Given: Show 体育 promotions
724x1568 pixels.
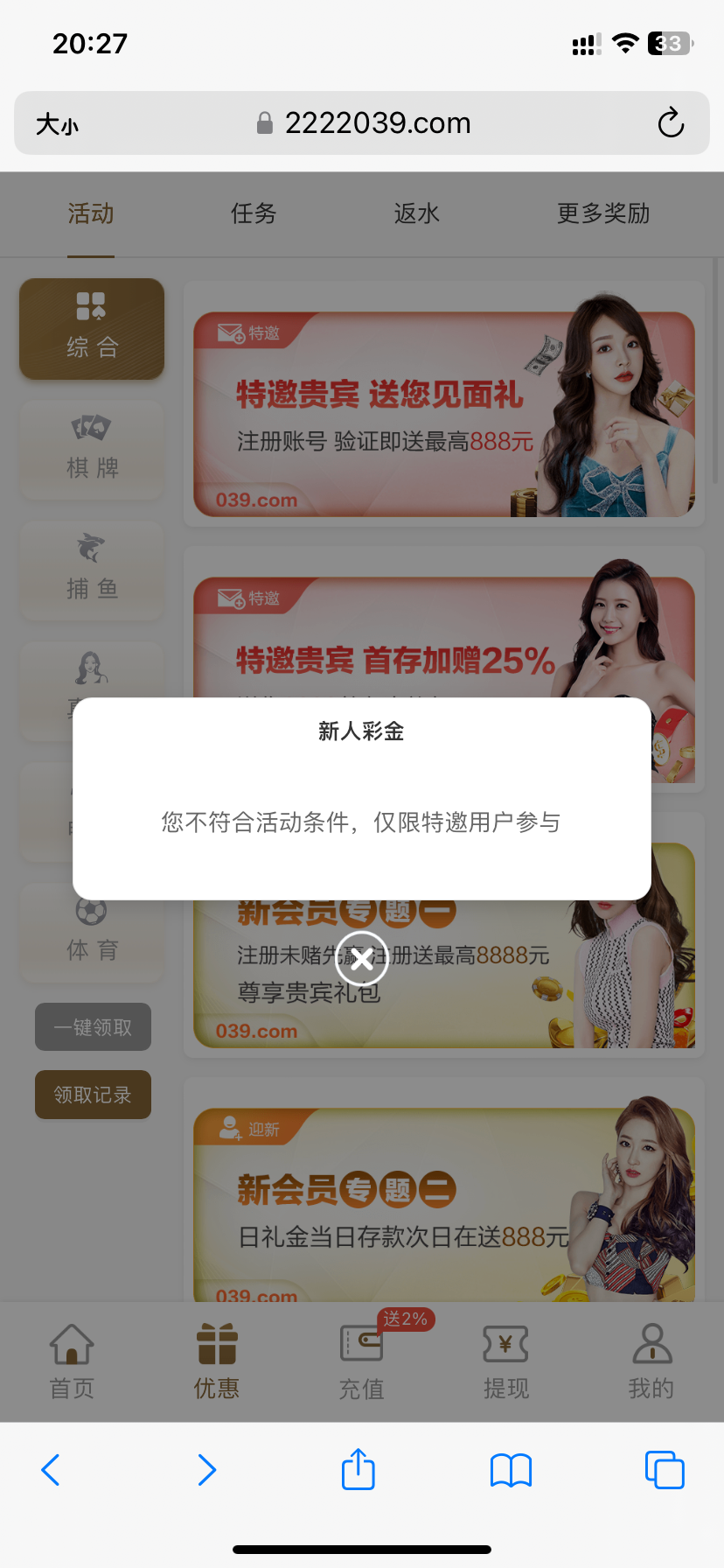Looking at the screenshot, I should [x=92, y=932].
